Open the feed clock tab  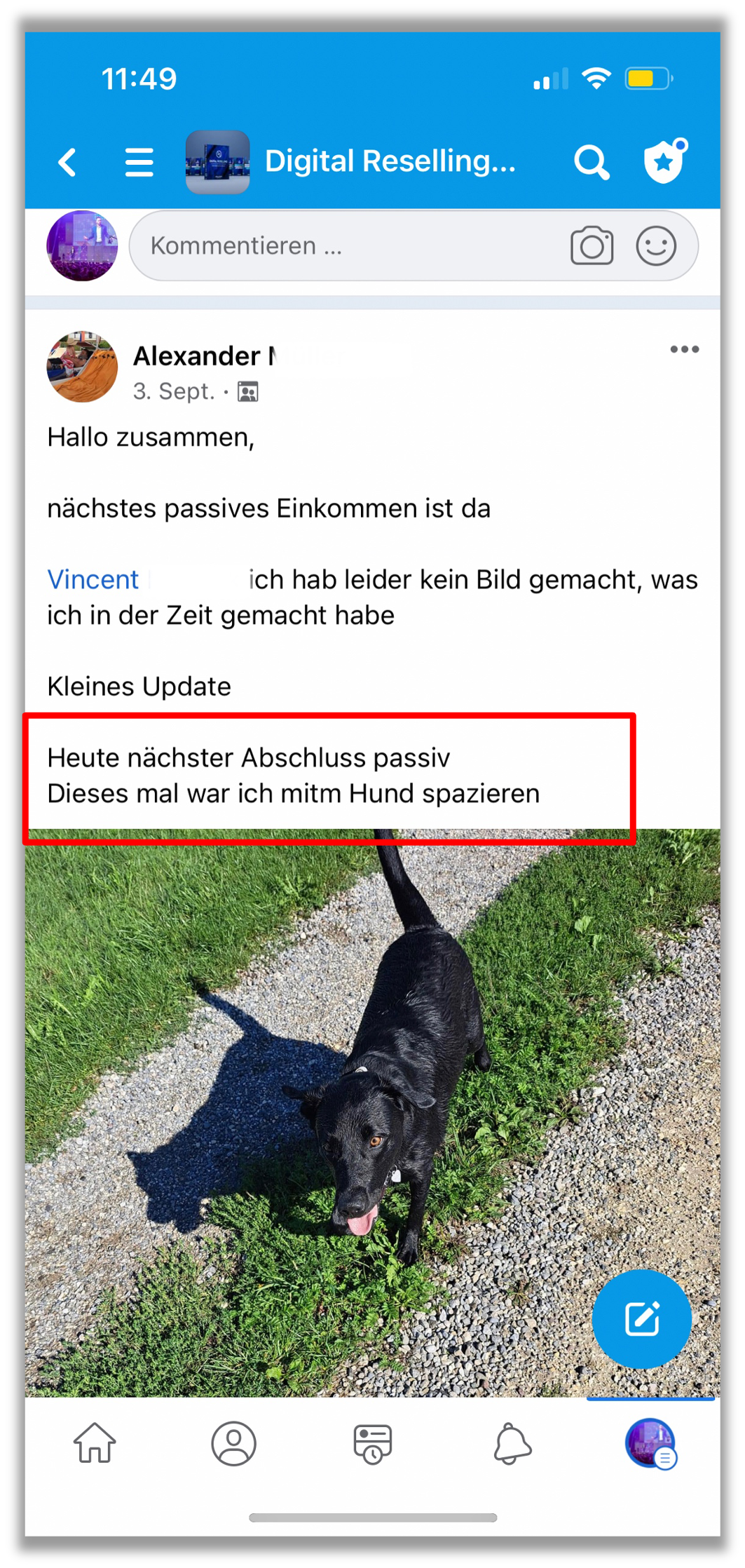tap(372, 1443)
